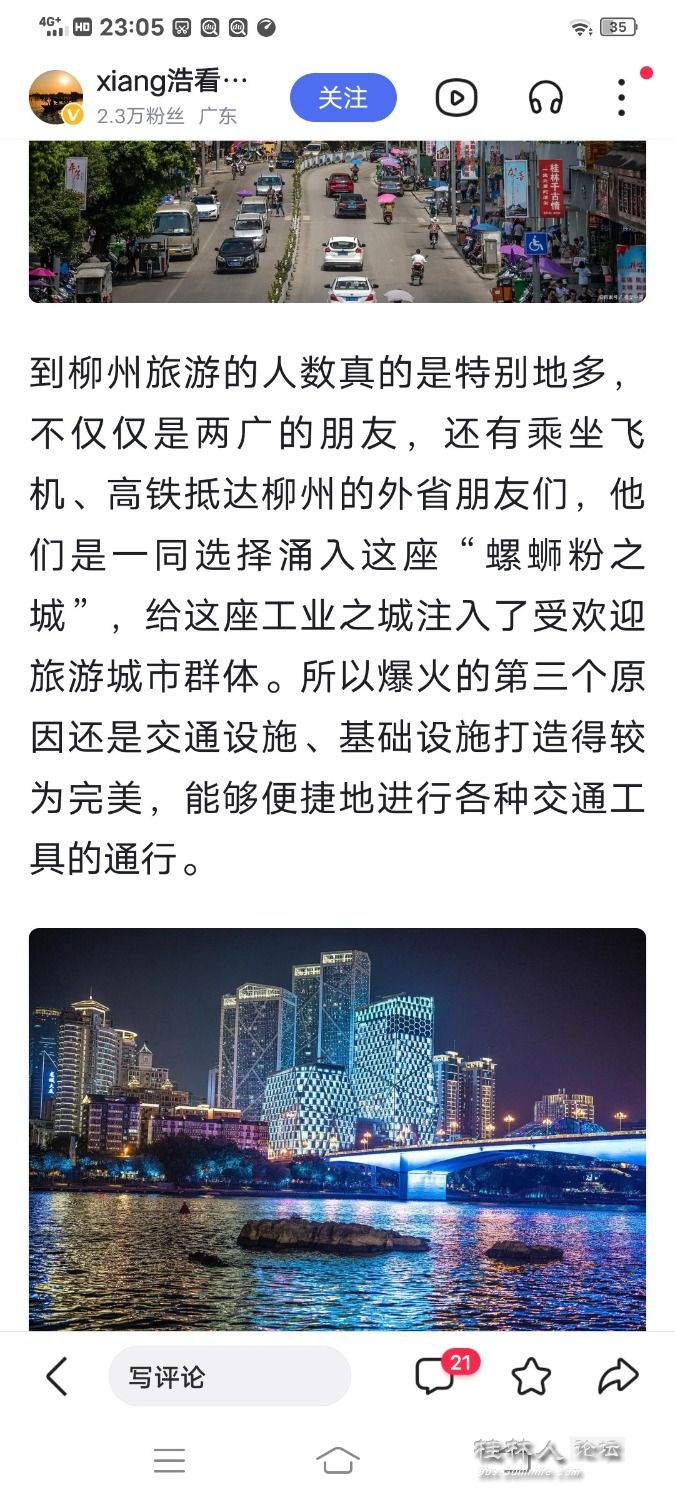Open system recent apps menu
The width and height of the screenshot is (675, 1500).
pyautogui.click(x=169, y=1461)
